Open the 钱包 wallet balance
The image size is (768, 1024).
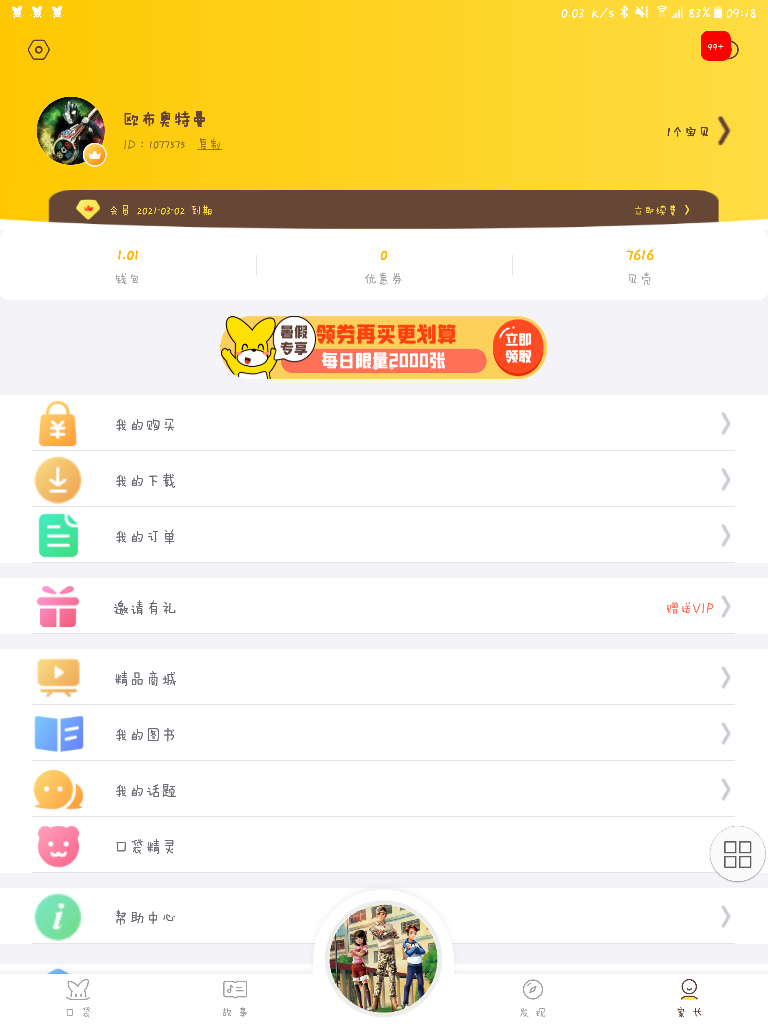[127, 266]
